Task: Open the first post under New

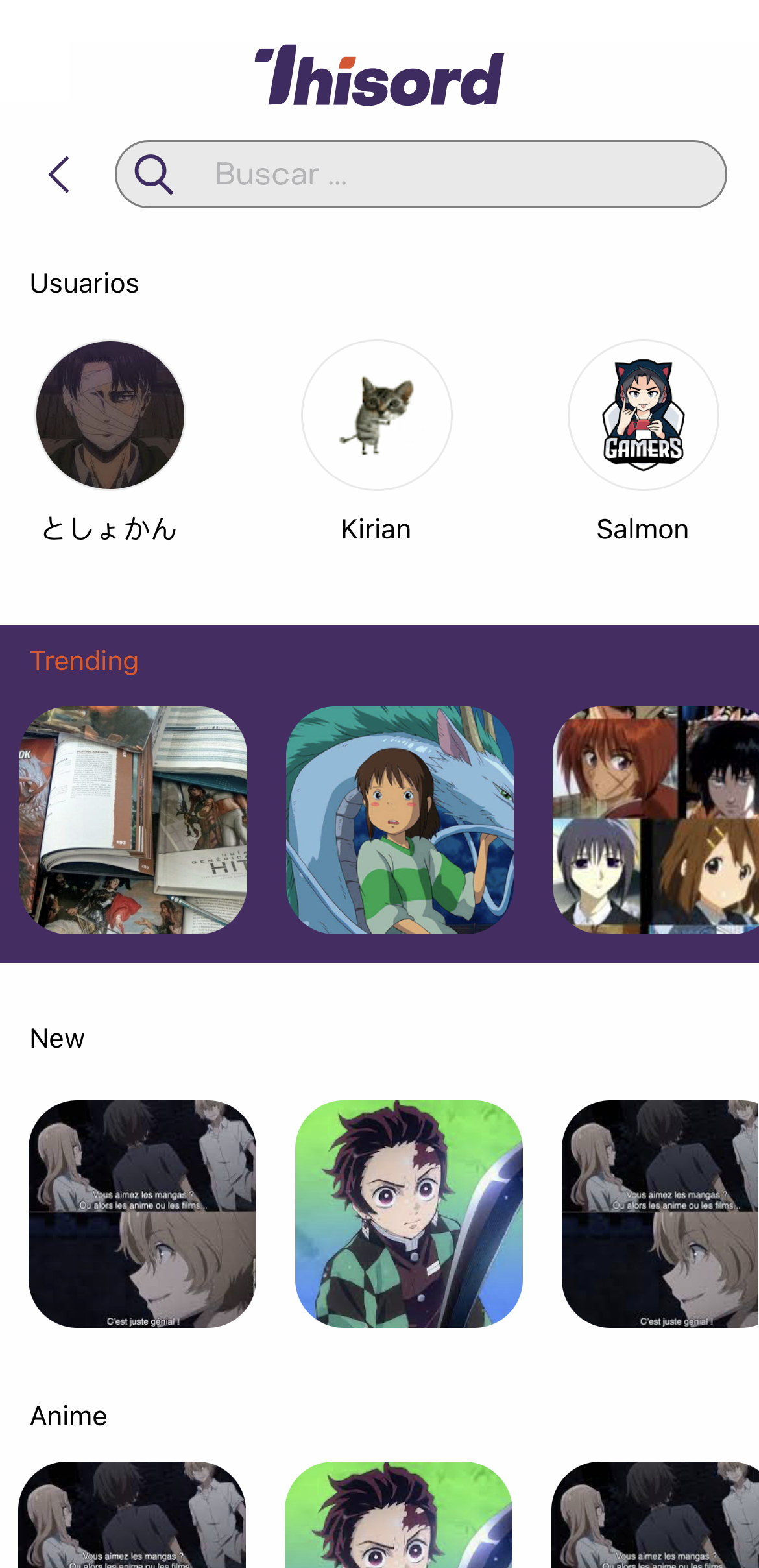Action: pyautogui.click(x=142, y=1214)
